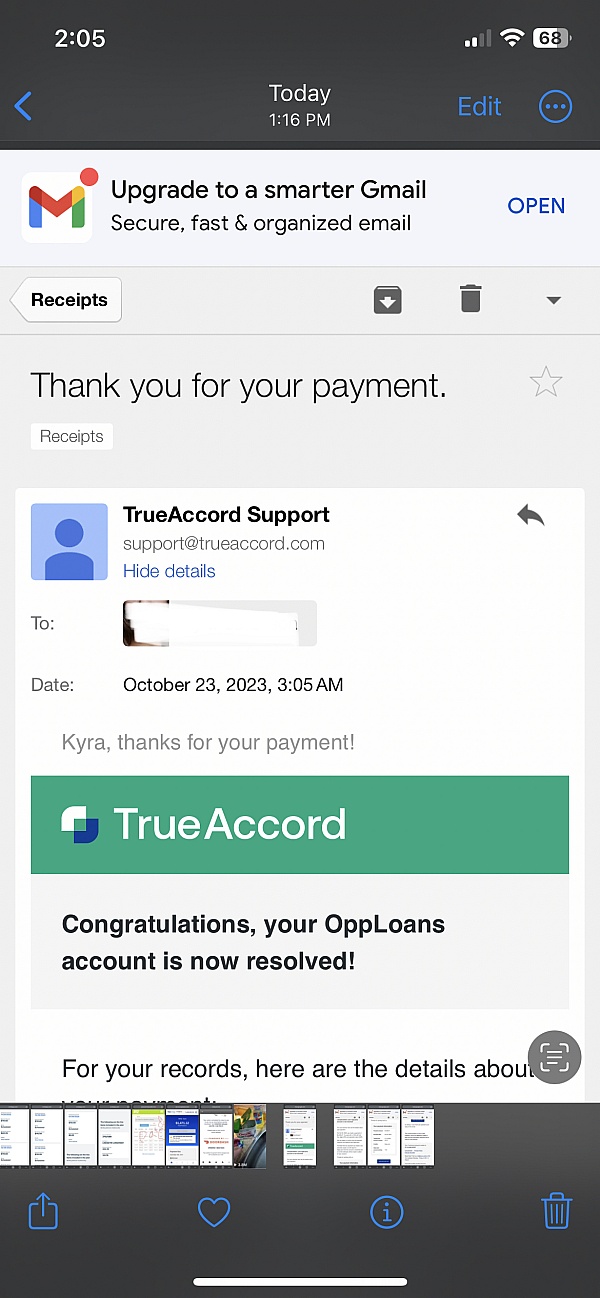The width and height of the screenshot is (600, 1298).
Task: Favorite this photo with the heart
Action: tap(214, 1212)
